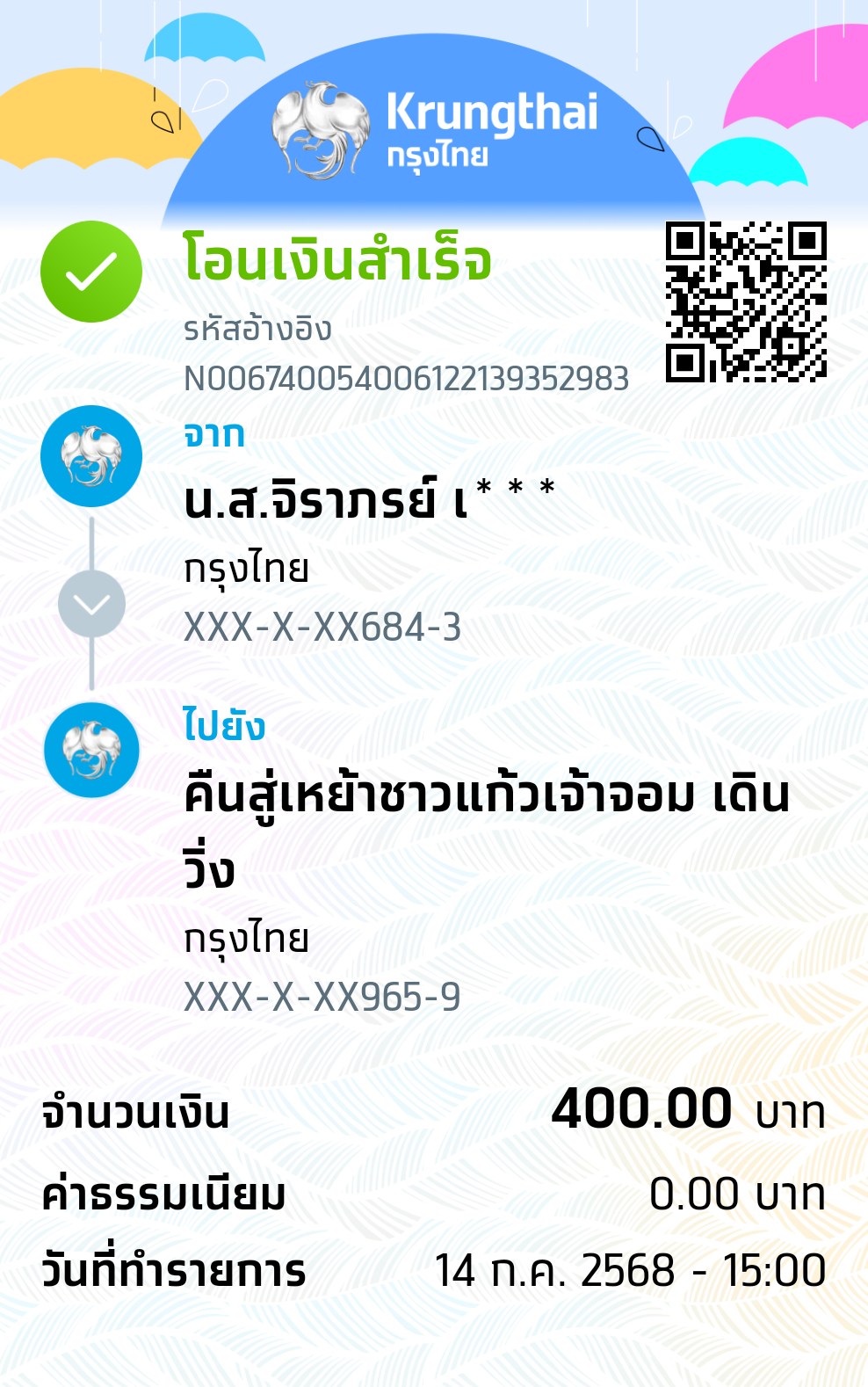Tap the QR code in the top corner
The image size is (868, 1387).
pyautogui.click(x=746, y=303)
